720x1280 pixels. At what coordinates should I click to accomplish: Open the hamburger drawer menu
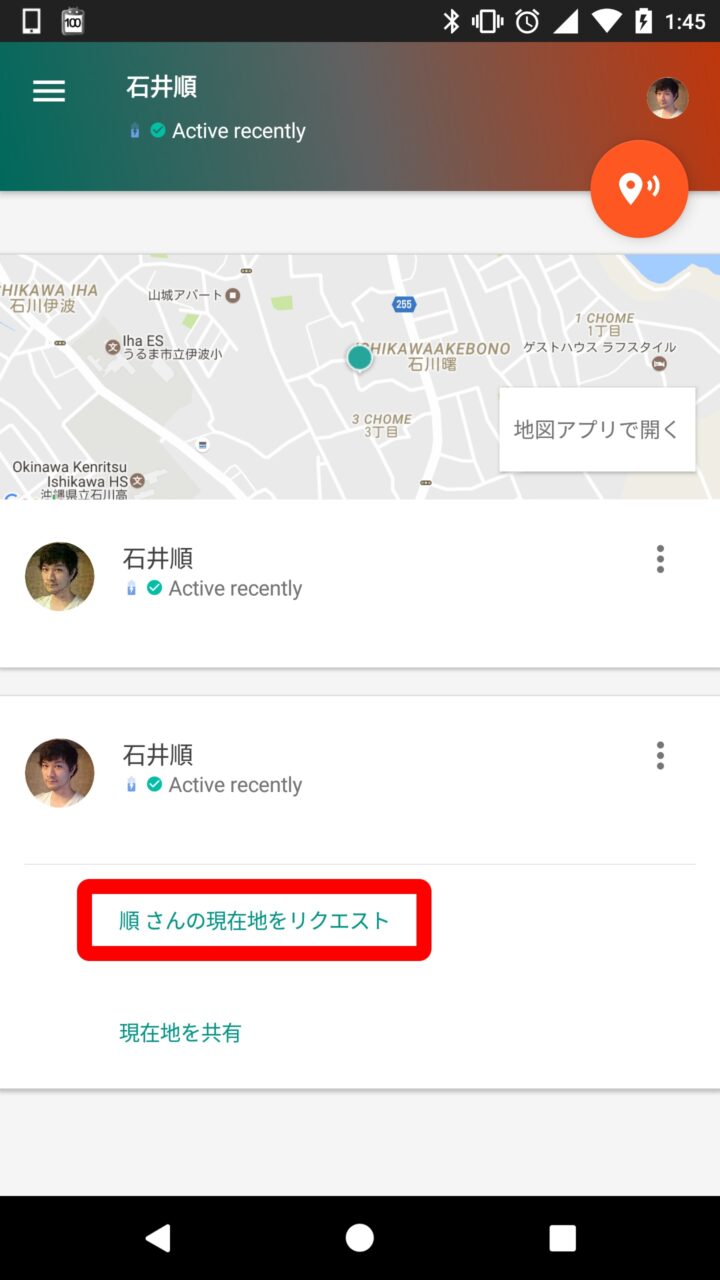tap(49, 91)
